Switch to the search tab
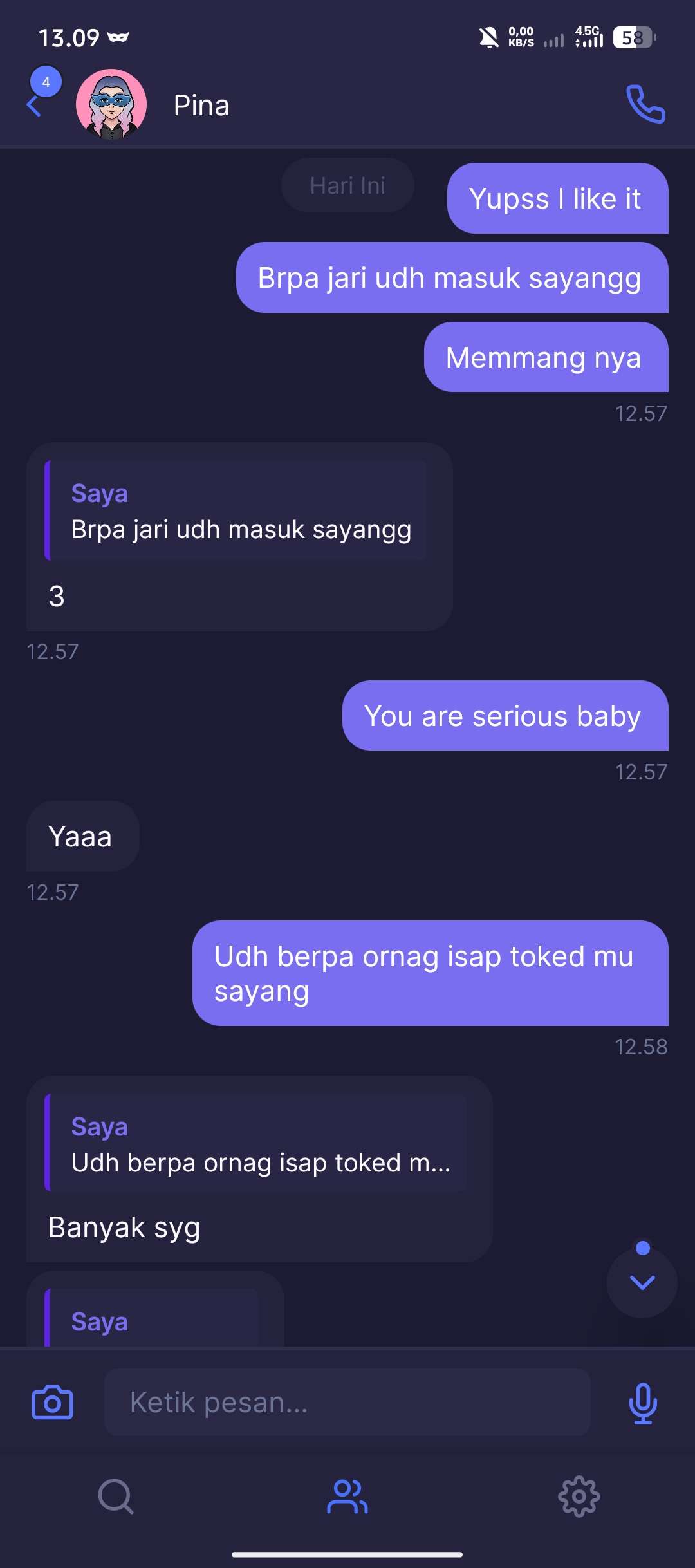Viewport: 695px width, 1568px height. tap(116, 1497)
